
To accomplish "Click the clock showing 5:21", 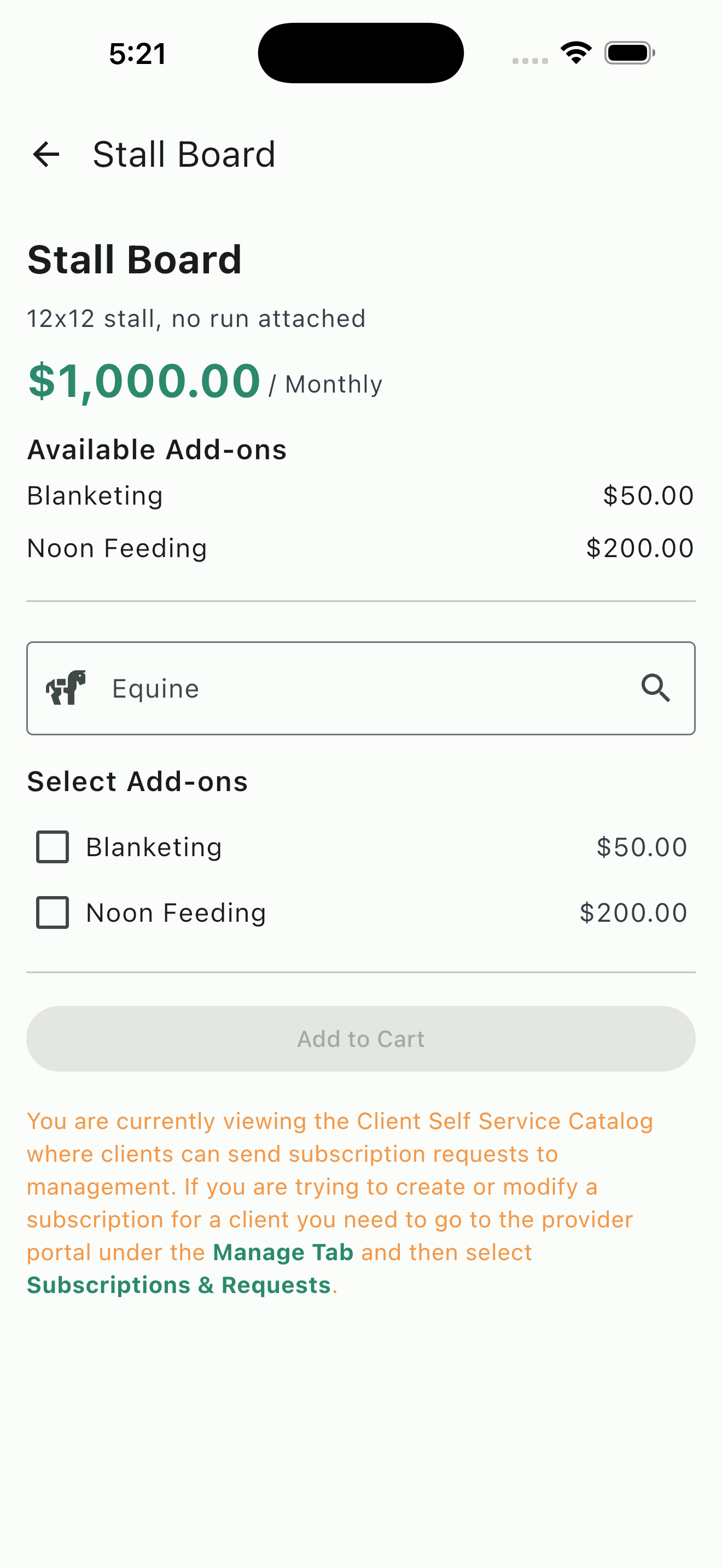I will tap(136, 53).
